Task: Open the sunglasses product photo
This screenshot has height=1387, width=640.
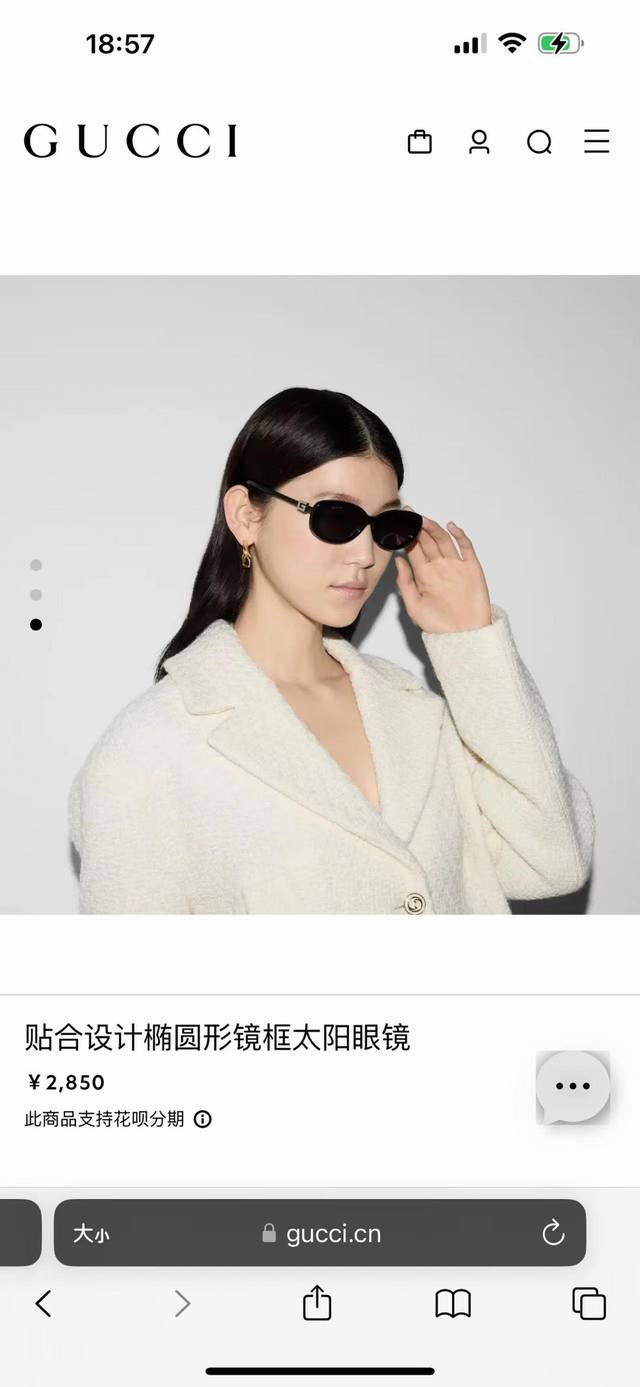Action: pos(320,594)
